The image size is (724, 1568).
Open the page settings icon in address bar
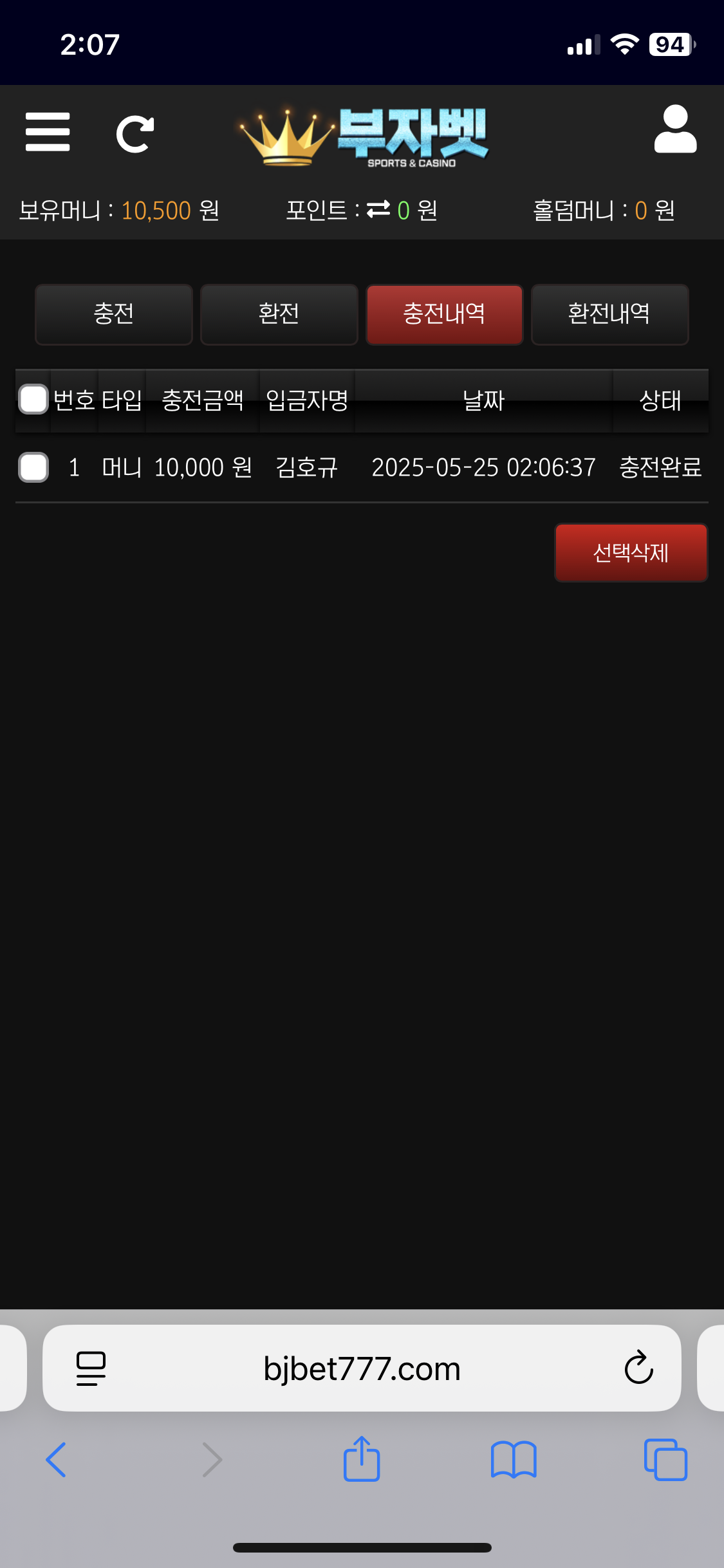[91, 1368]
